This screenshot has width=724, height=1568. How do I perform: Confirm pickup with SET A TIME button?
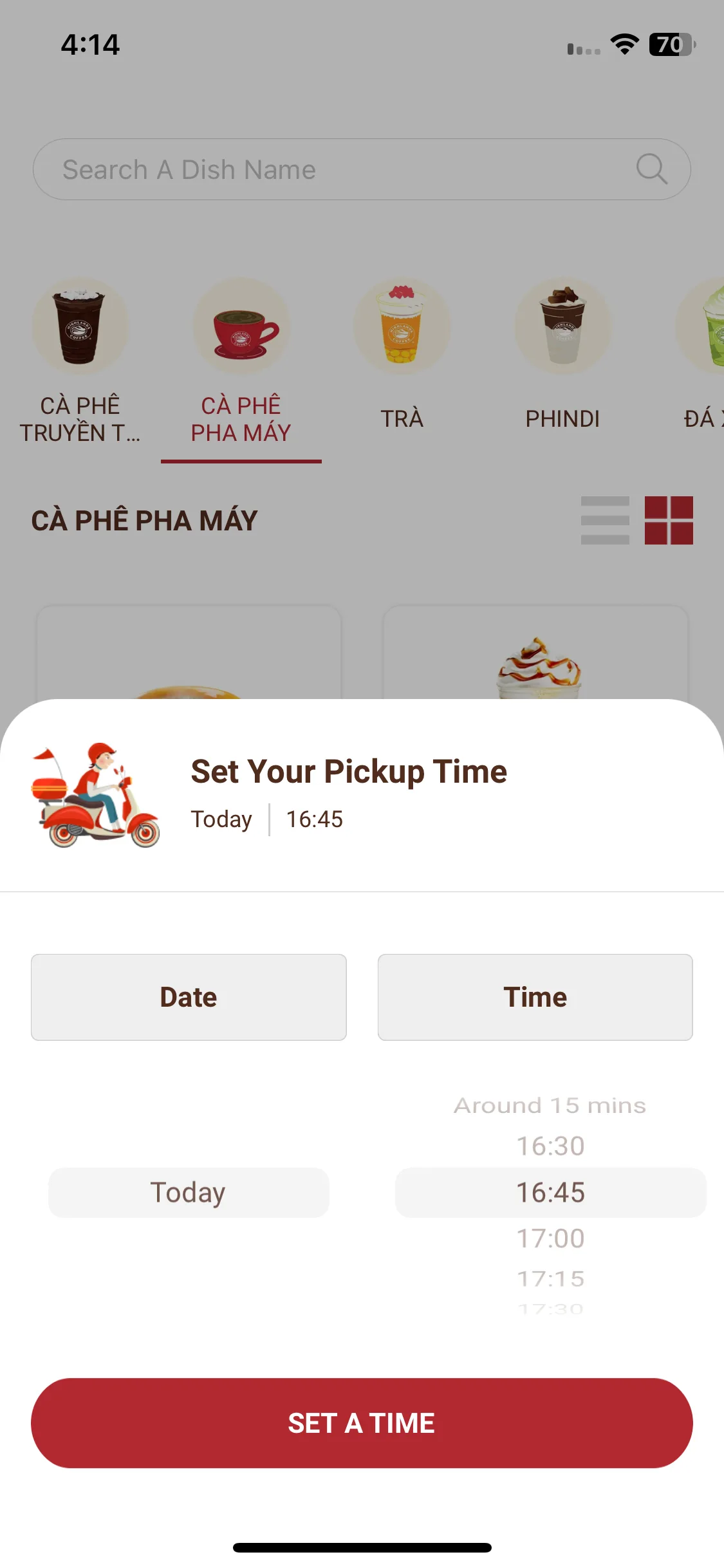click(x=362, y=1423)
